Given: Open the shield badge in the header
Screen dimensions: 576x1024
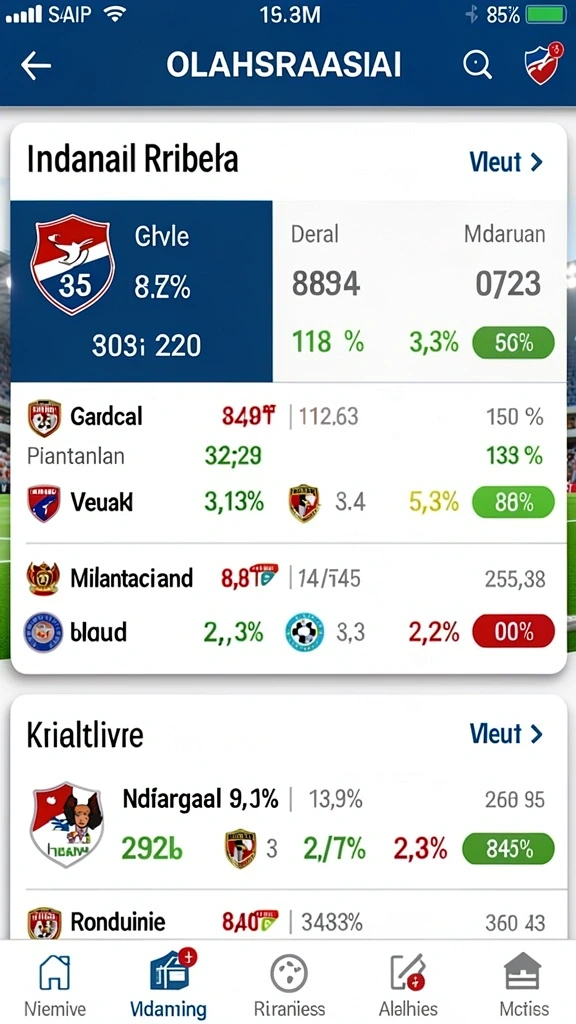Looking at the screenshot, I should [x=543, y=63].
